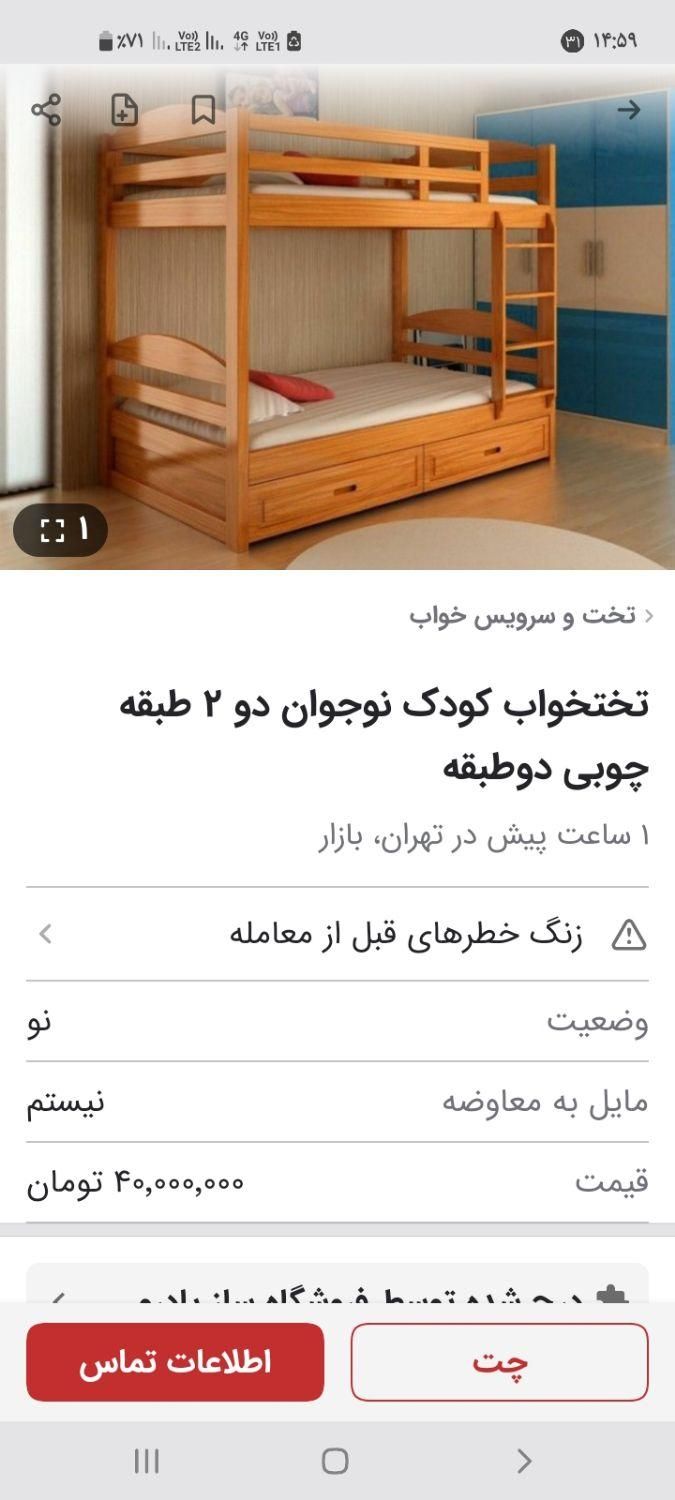Go to the system home screen

click(x=335, y=1461)
